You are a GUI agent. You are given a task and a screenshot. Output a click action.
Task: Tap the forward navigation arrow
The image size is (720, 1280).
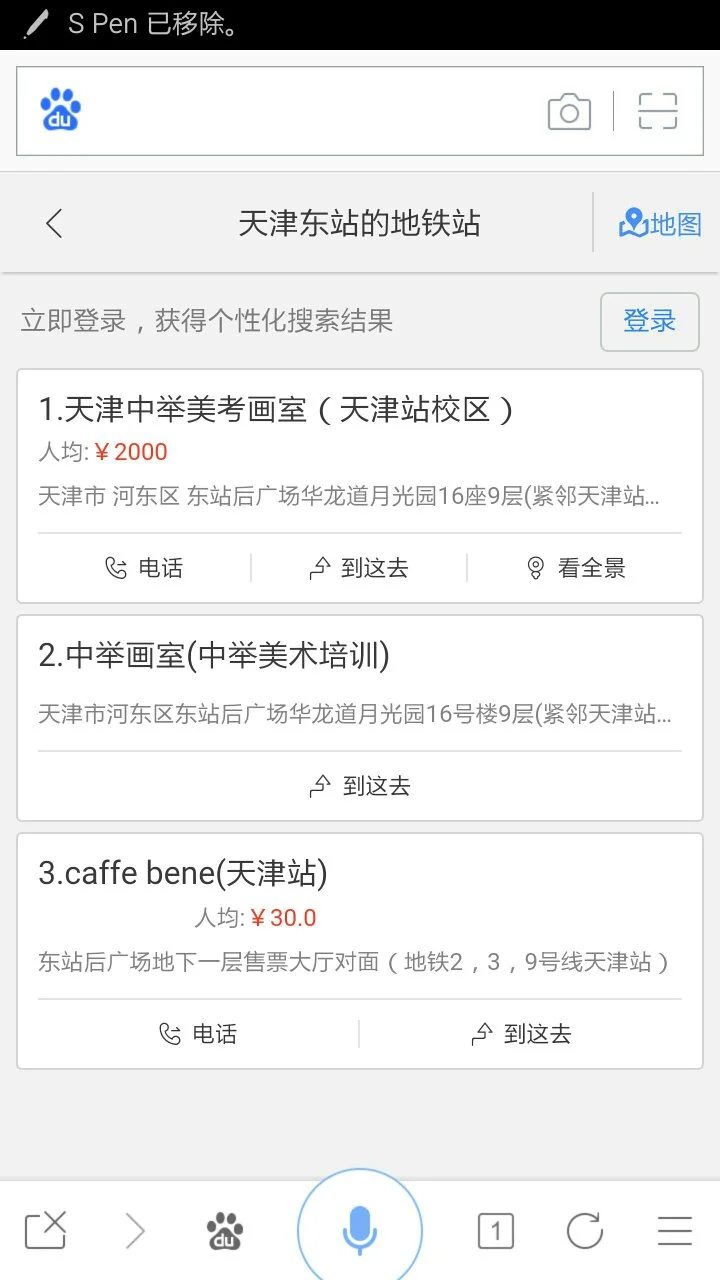[137, 1230]
